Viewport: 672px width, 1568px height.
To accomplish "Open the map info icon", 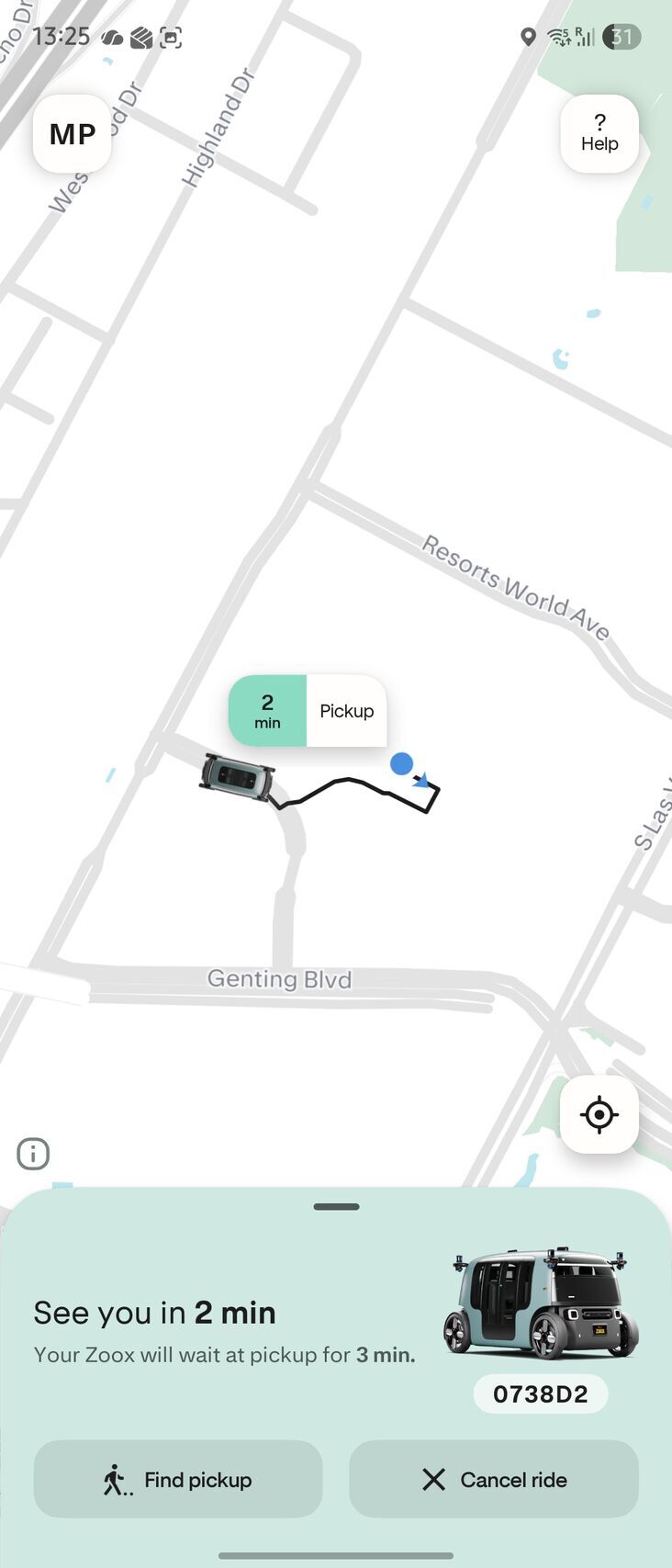I will pos(33,1154).
